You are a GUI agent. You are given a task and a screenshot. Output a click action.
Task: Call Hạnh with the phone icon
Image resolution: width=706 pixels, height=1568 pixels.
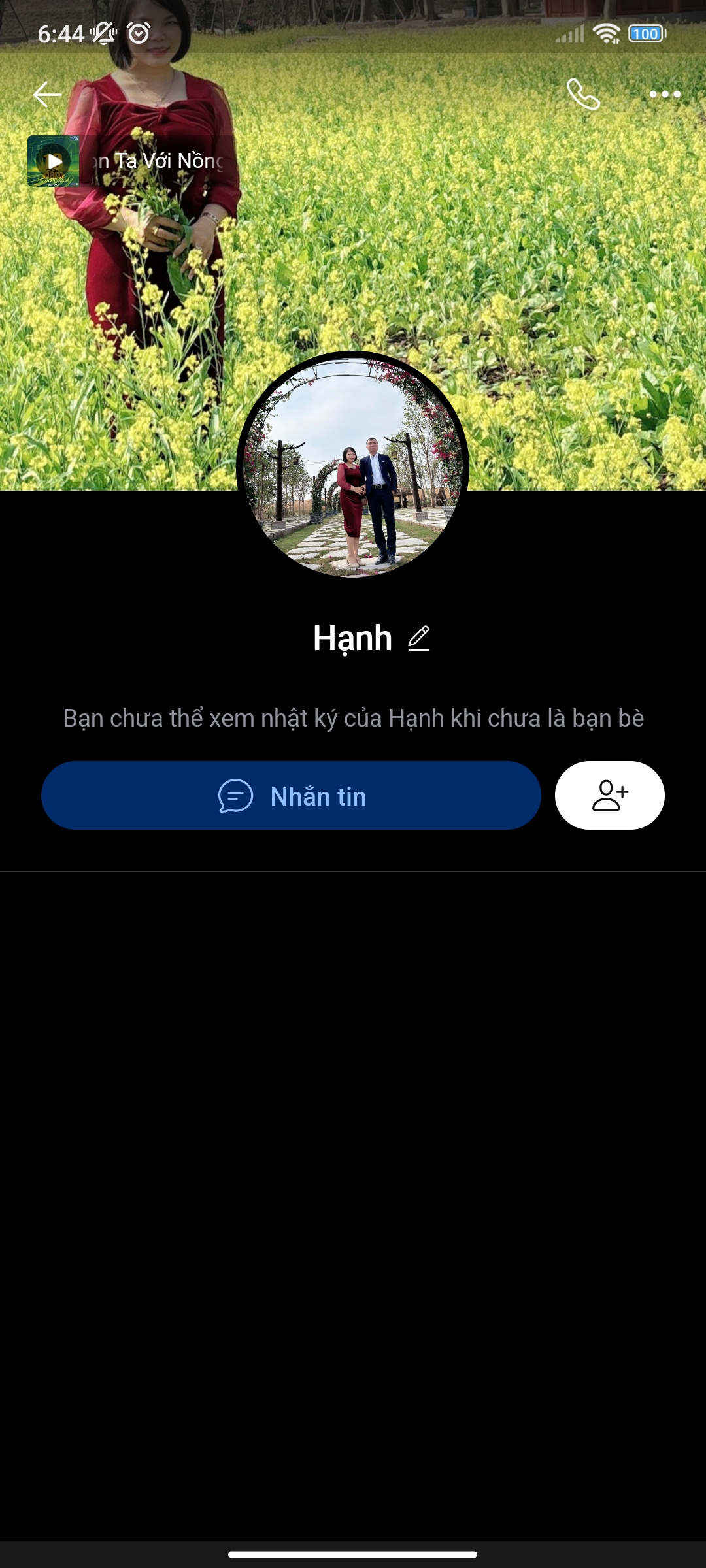(x=583, y=95)
